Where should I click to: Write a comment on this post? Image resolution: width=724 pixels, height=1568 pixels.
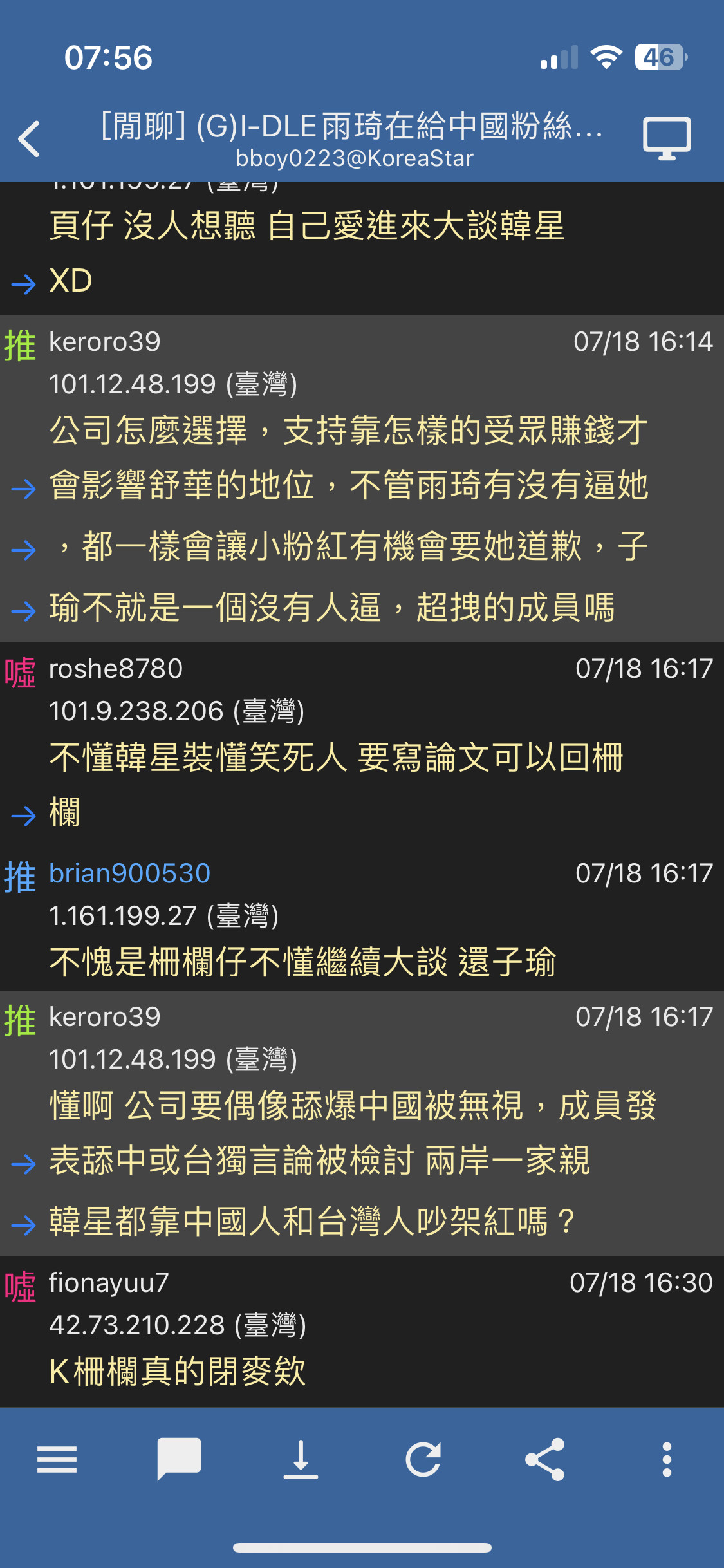[179, 1459]
